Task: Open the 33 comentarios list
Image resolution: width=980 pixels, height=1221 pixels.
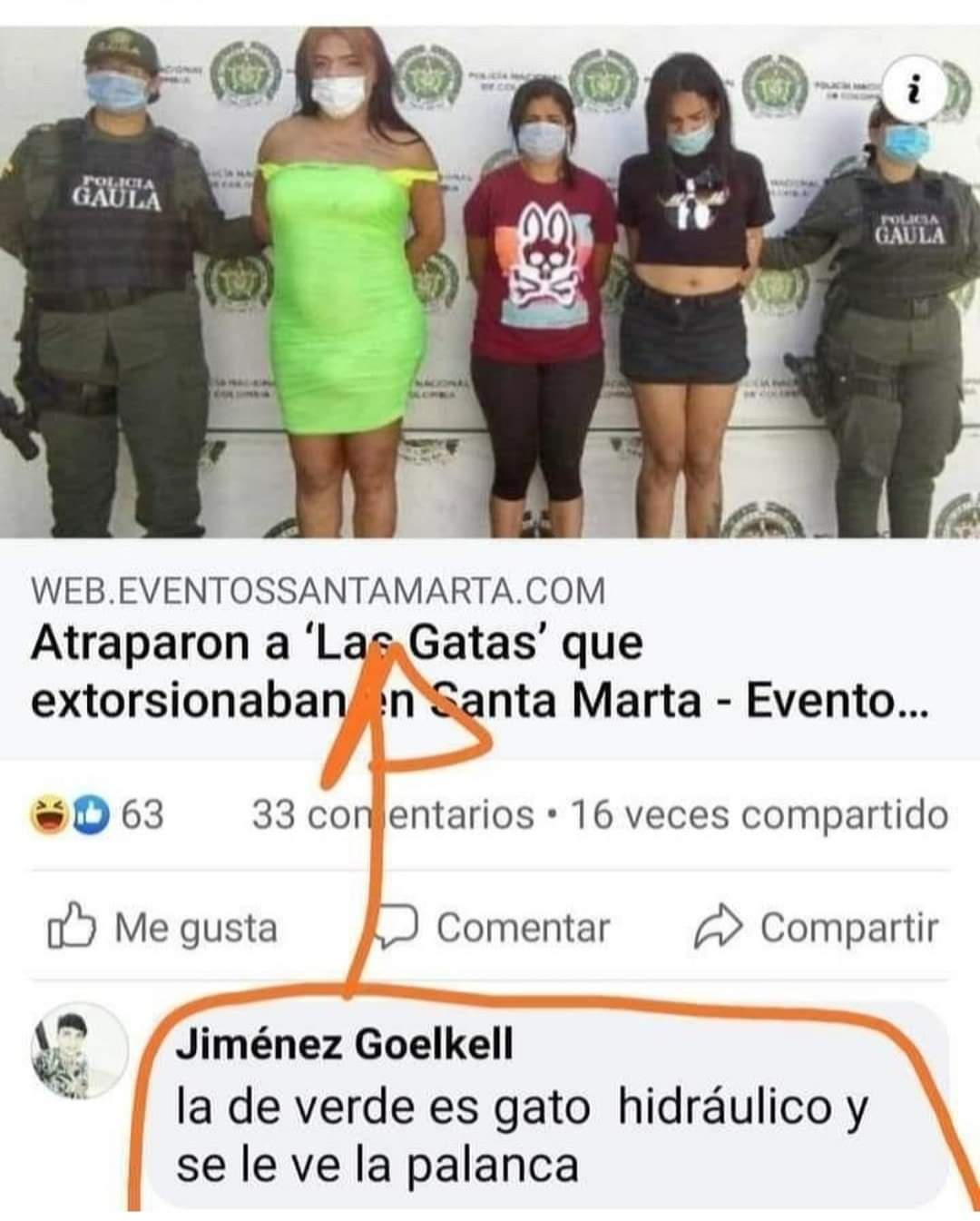Action: pos(392,814)
